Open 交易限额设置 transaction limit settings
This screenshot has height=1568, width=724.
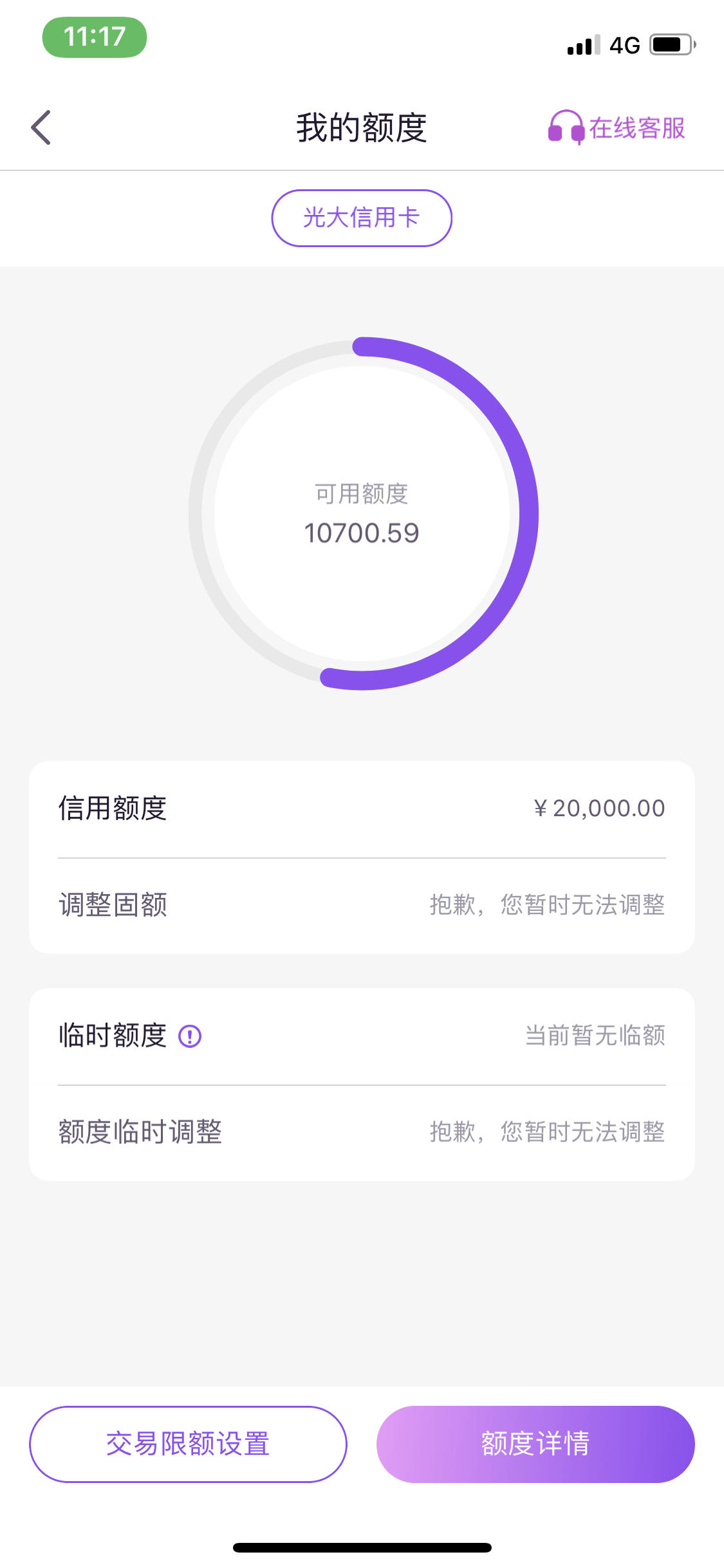point(188,1444)
